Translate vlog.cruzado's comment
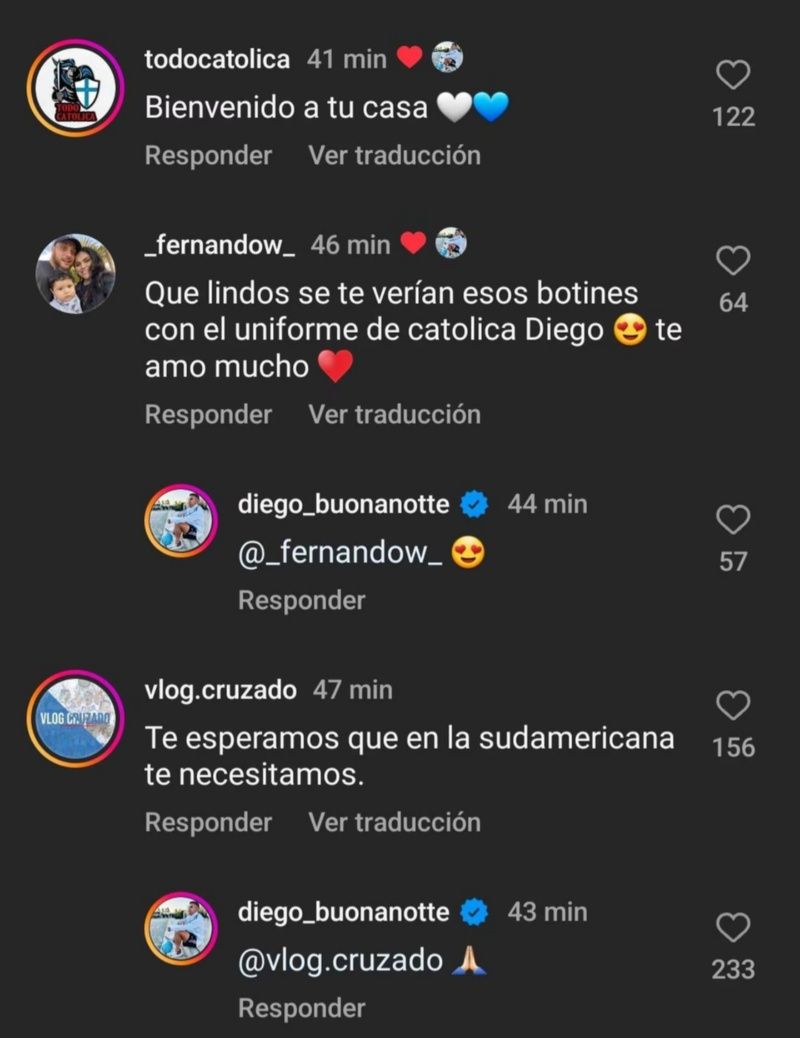Viewport: 800px width, 1038px height. click(x=394, y=822)
